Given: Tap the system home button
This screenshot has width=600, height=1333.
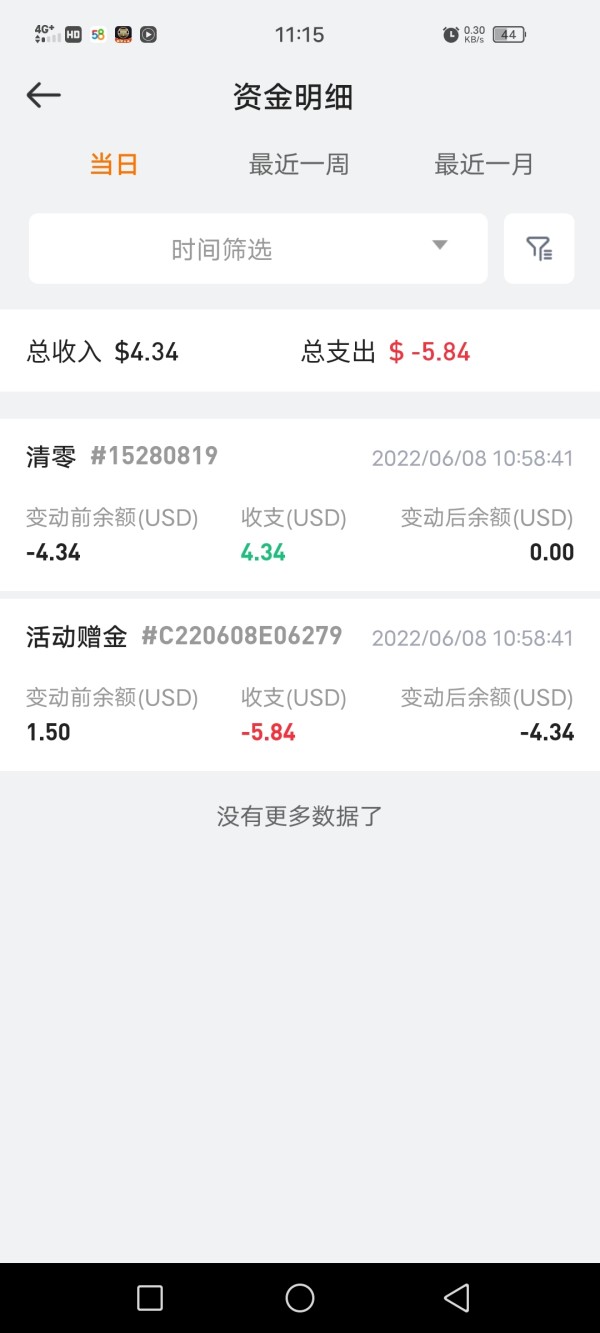Looking at the screenshot, I should (x=300, y=1298).
